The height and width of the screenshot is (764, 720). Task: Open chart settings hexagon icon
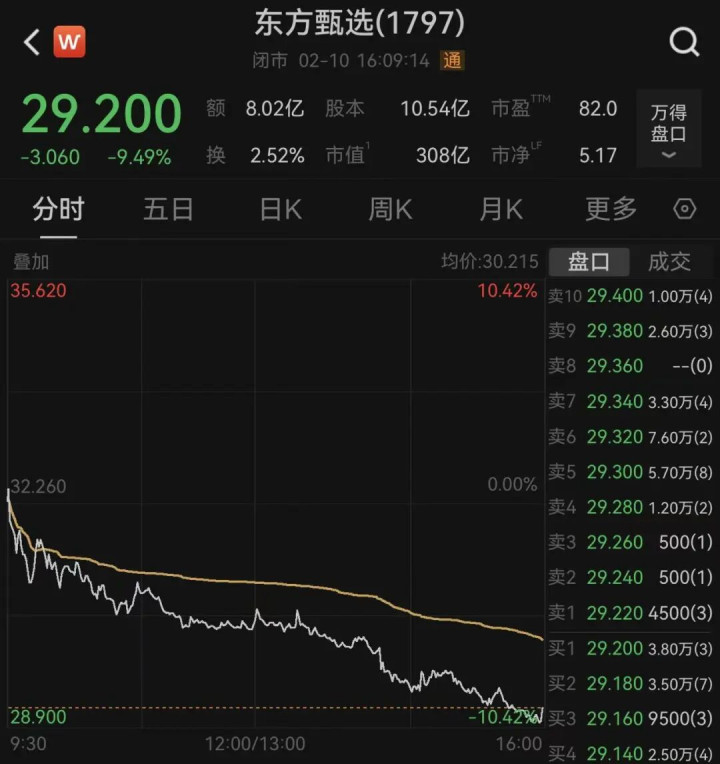[685, 209]
